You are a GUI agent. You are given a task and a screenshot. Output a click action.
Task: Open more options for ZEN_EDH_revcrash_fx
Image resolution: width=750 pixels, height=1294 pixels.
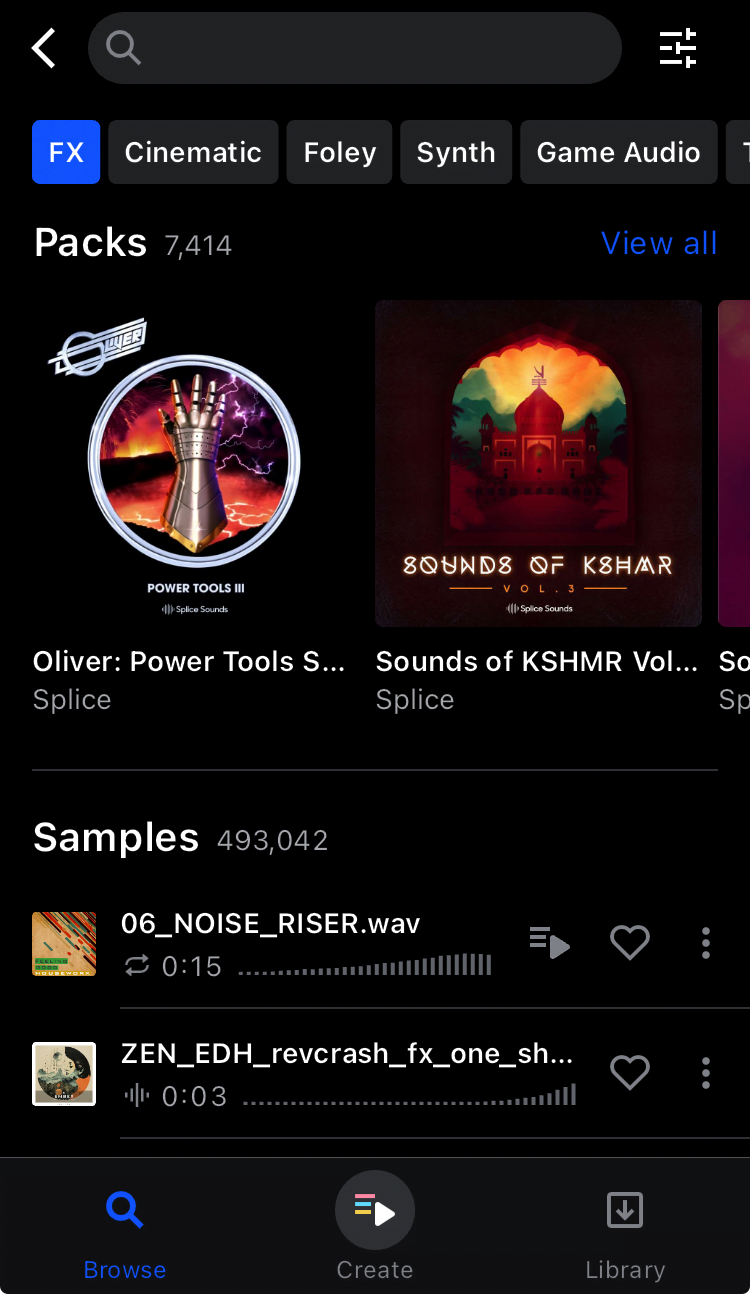pos(706,1073)
